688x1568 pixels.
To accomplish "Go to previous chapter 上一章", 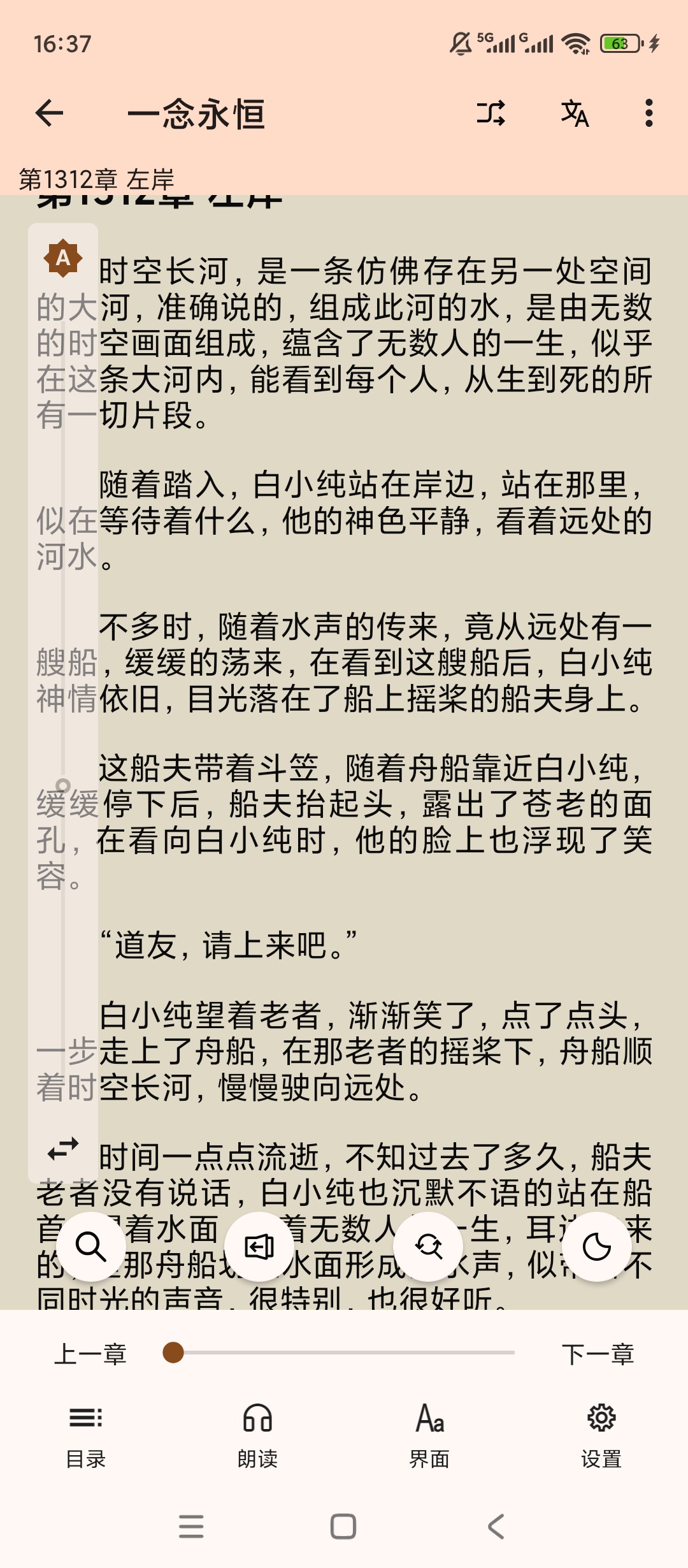I will (x=90, y=1354).
